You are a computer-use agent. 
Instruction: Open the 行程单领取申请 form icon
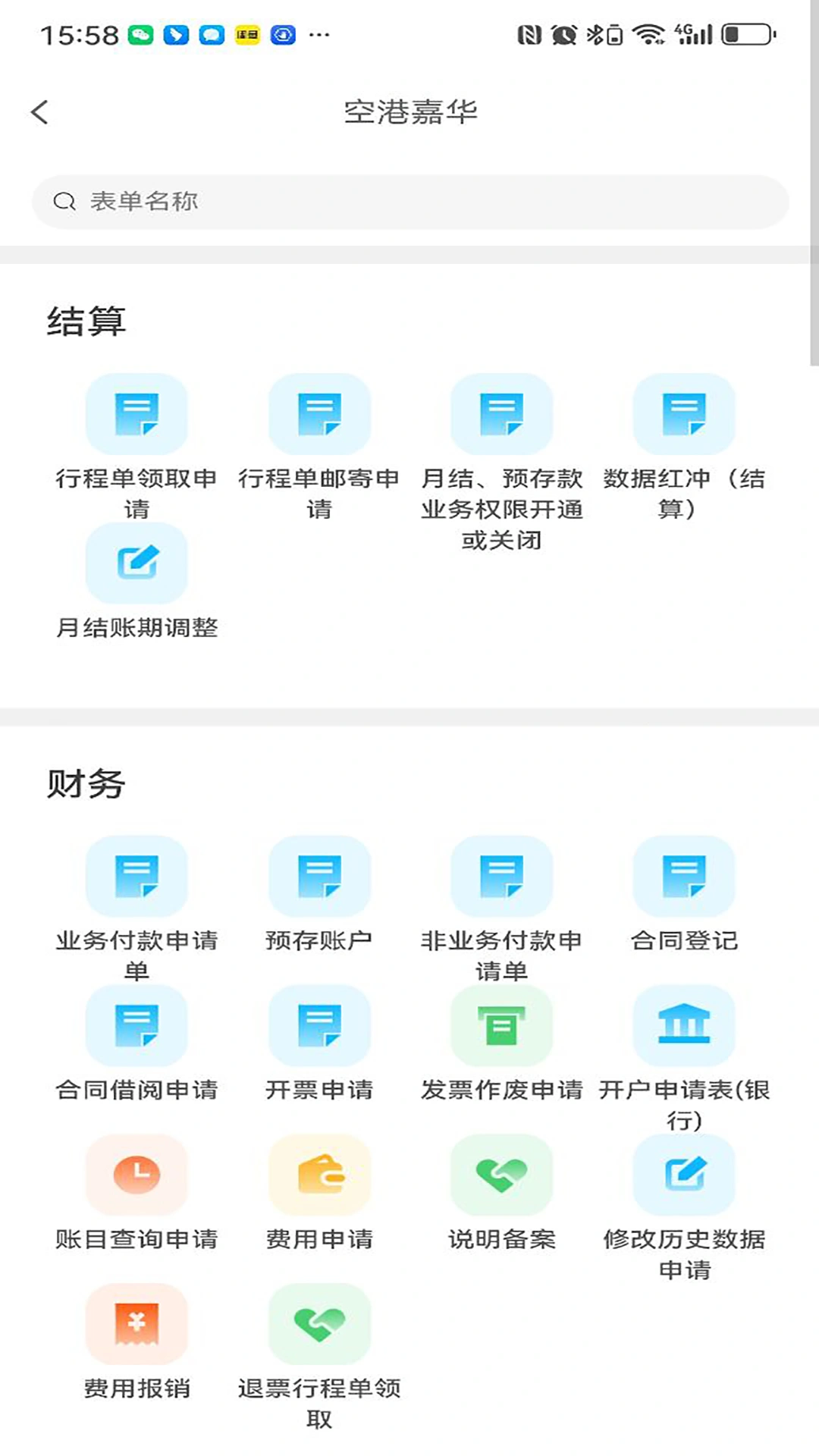coord(138,415)
